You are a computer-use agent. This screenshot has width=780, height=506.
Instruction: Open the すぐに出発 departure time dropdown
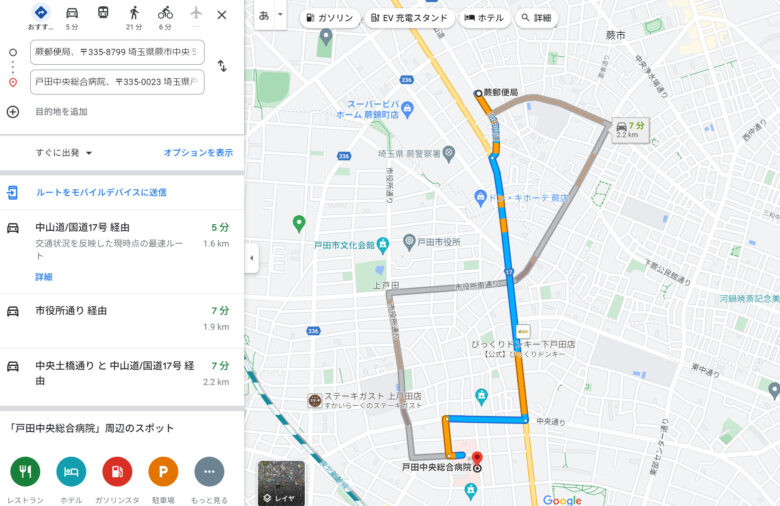64,153
